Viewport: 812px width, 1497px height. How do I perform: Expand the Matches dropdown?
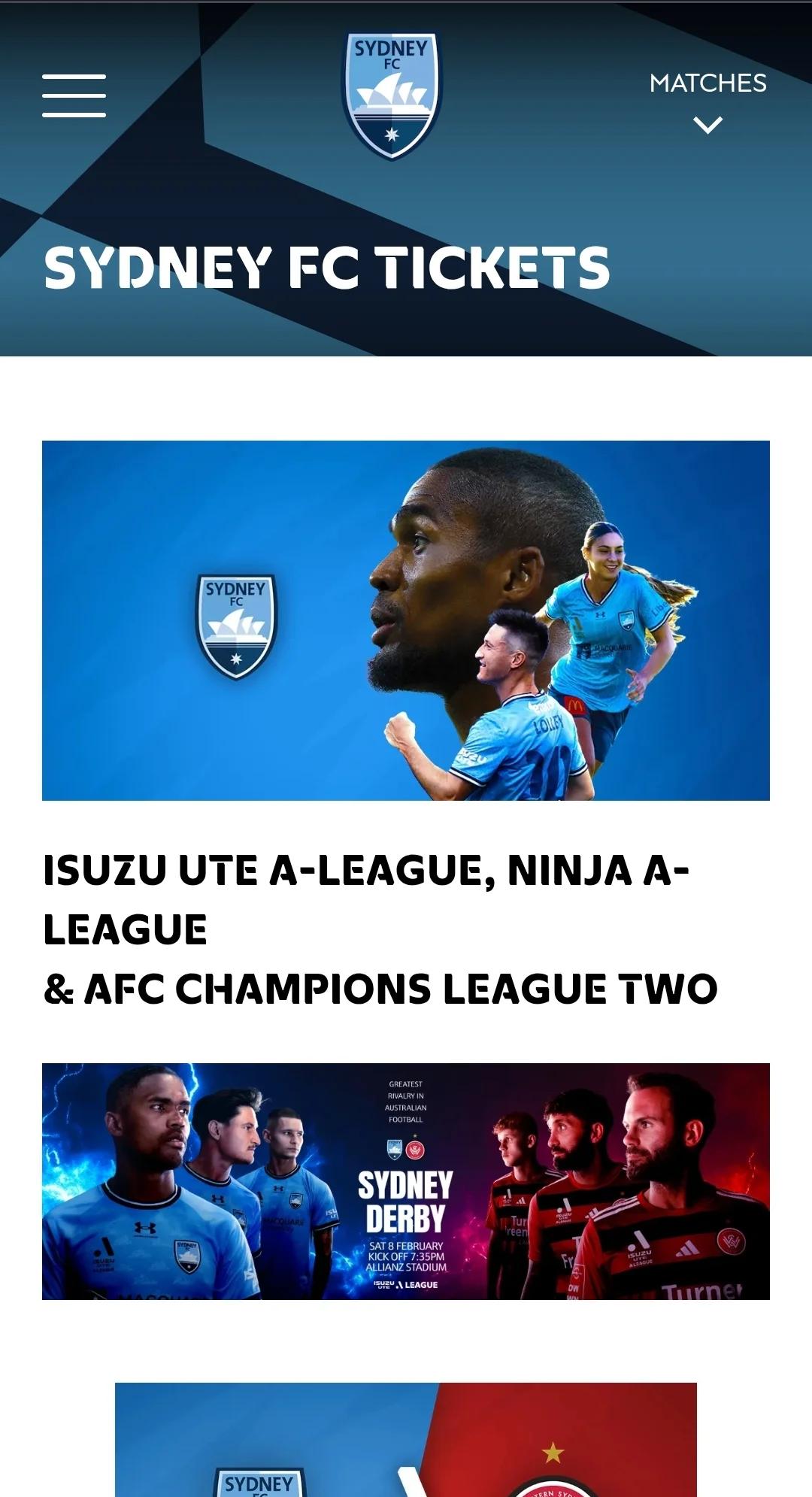[x=707, y=102]
